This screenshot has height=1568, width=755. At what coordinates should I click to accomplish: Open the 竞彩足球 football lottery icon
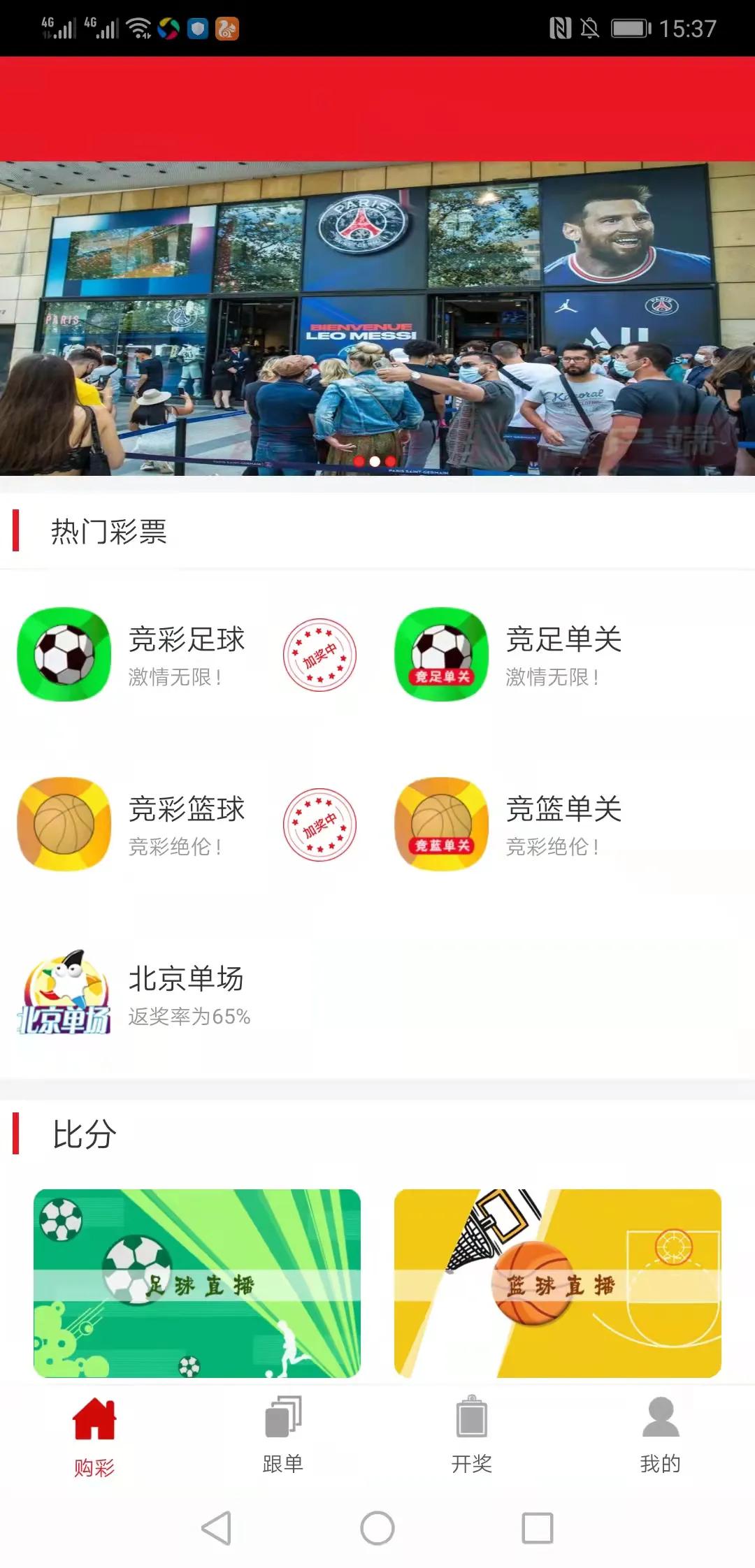point(63,657)
